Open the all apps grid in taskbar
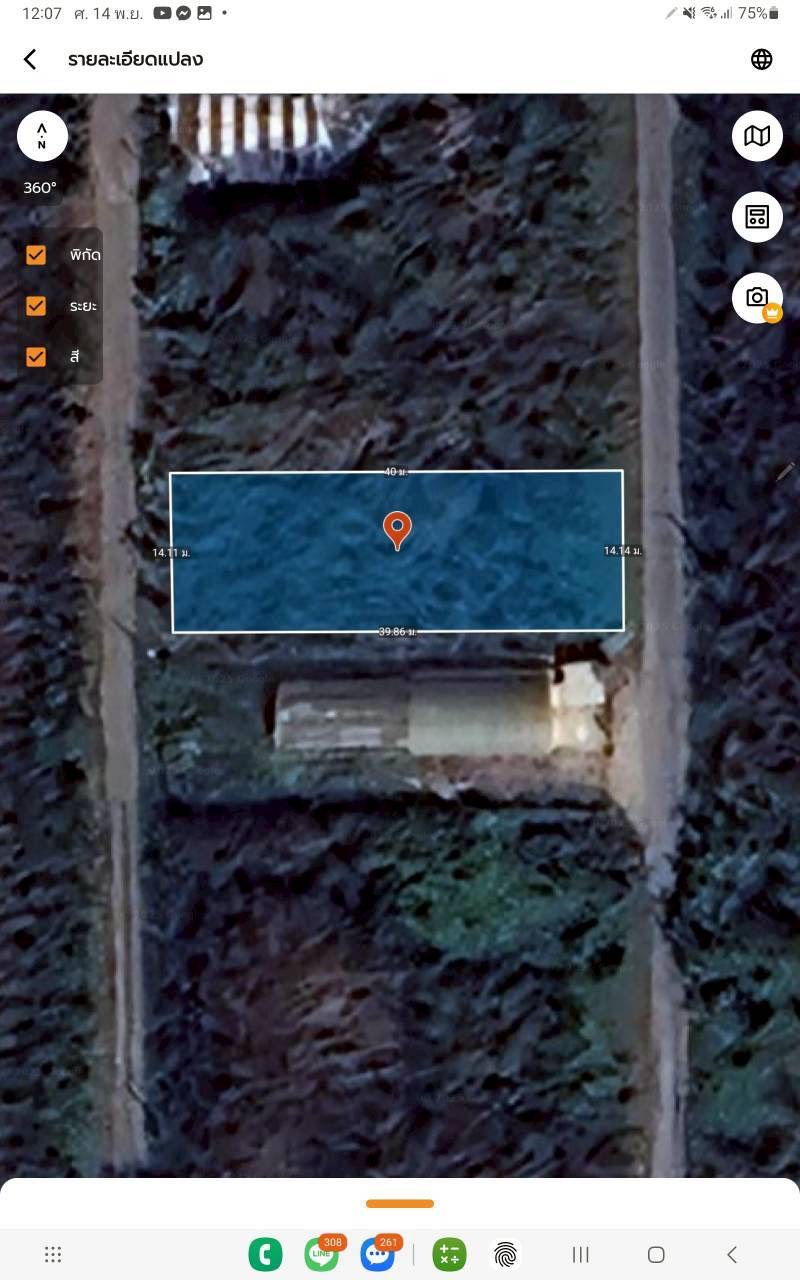 pos(54,1254)
